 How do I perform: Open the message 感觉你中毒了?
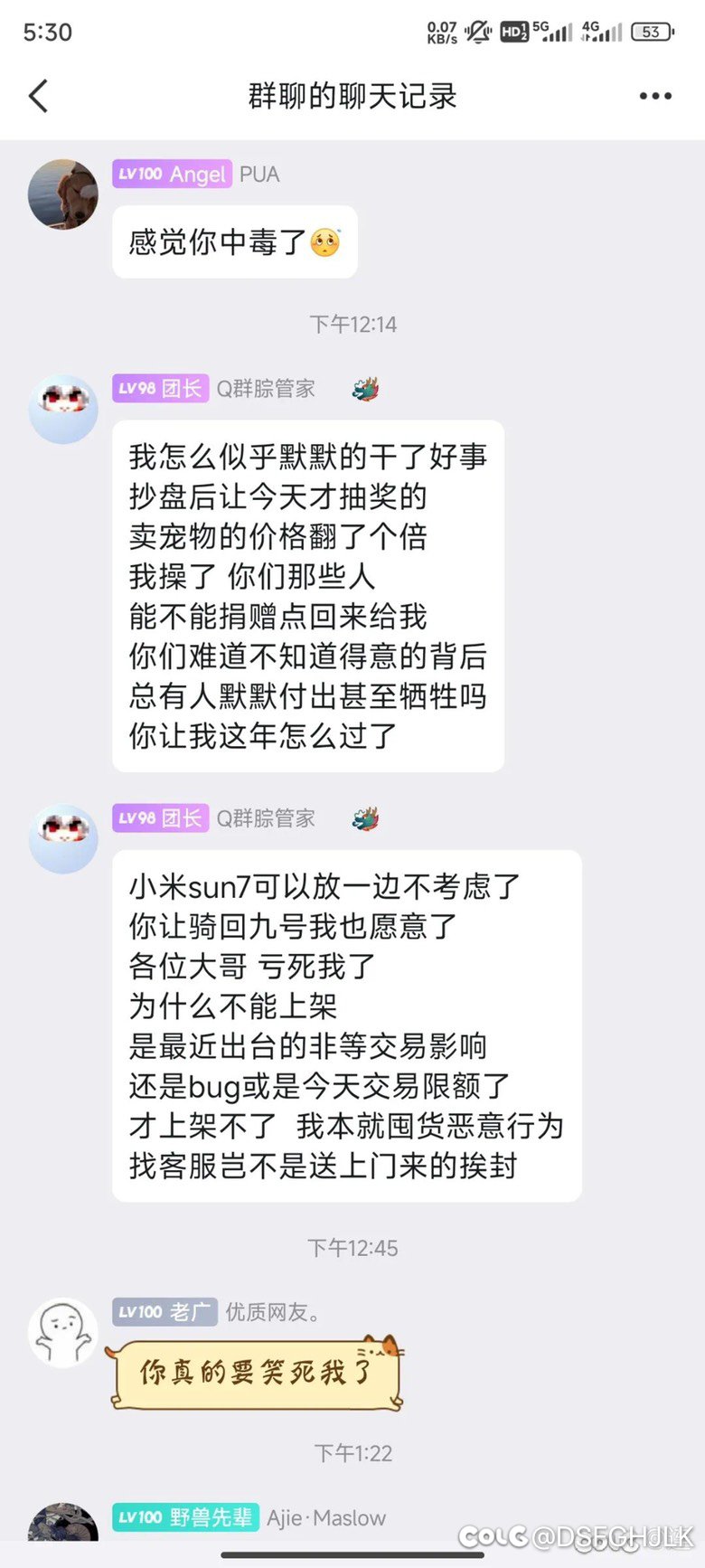pyautogui.click(x=235, y=242)
